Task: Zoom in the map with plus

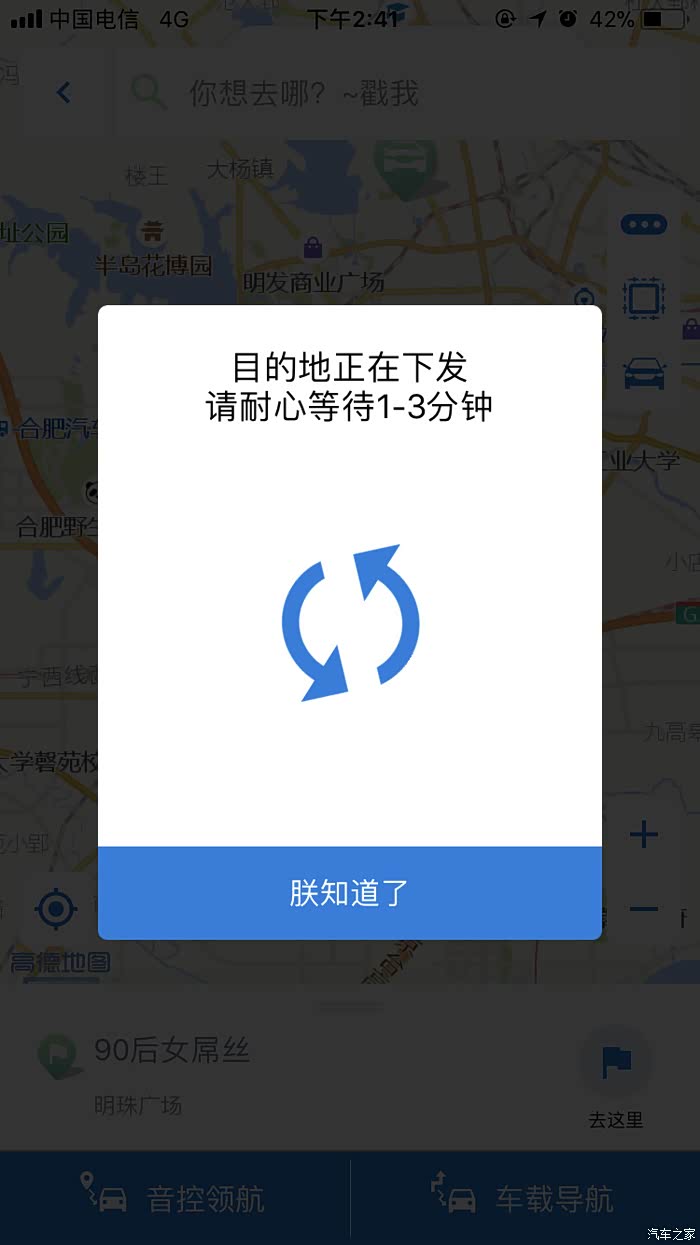Action: coord(644,834)
